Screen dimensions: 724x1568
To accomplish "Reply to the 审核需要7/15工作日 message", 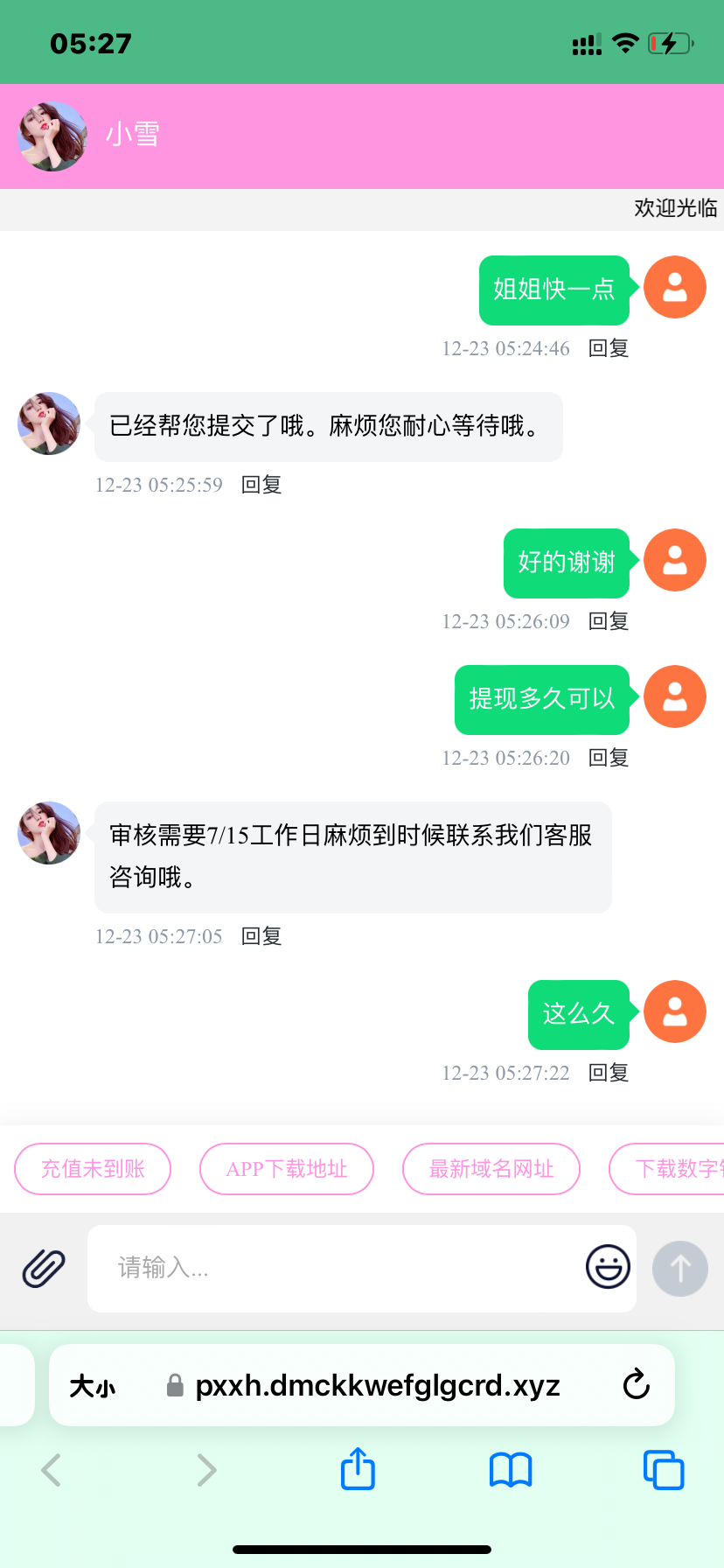I will pyautogui.click(x=261, y=937).
